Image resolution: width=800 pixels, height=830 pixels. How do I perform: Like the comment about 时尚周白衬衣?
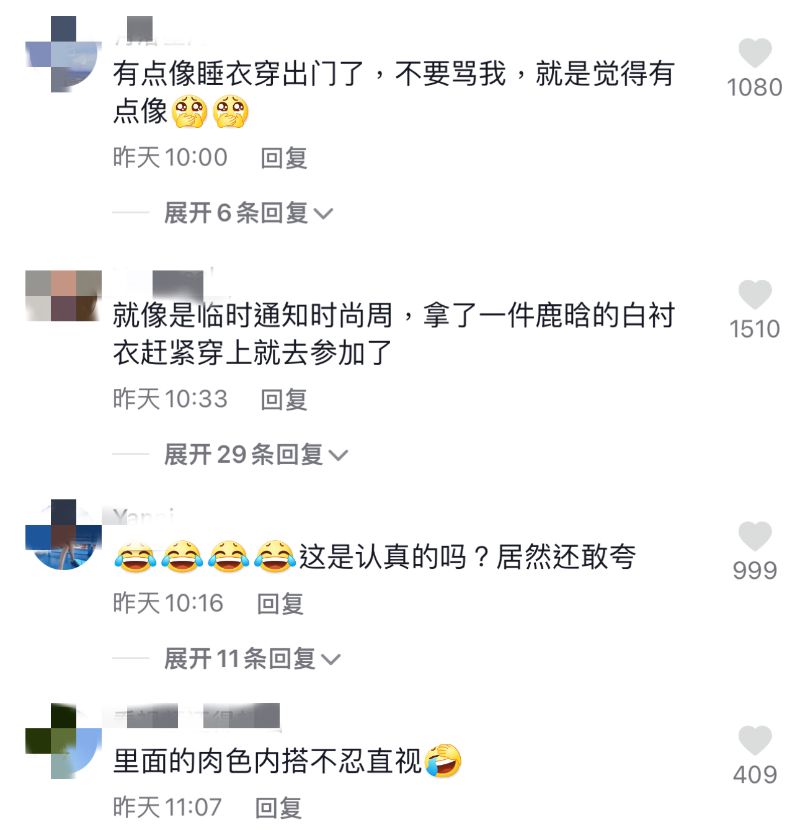click(x=754, y=295)
